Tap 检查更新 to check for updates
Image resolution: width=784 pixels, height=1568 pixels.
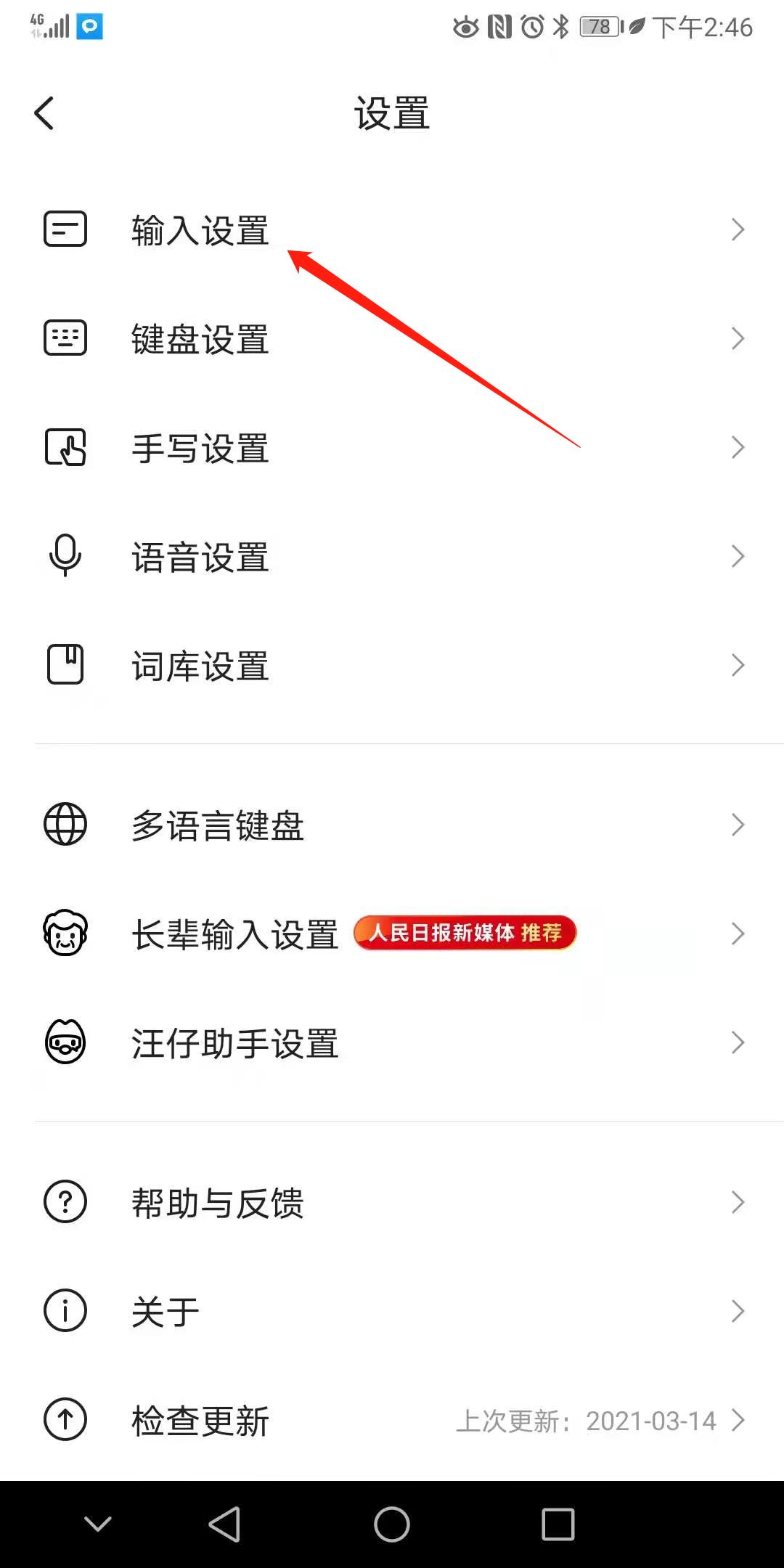pos(200,1420)
